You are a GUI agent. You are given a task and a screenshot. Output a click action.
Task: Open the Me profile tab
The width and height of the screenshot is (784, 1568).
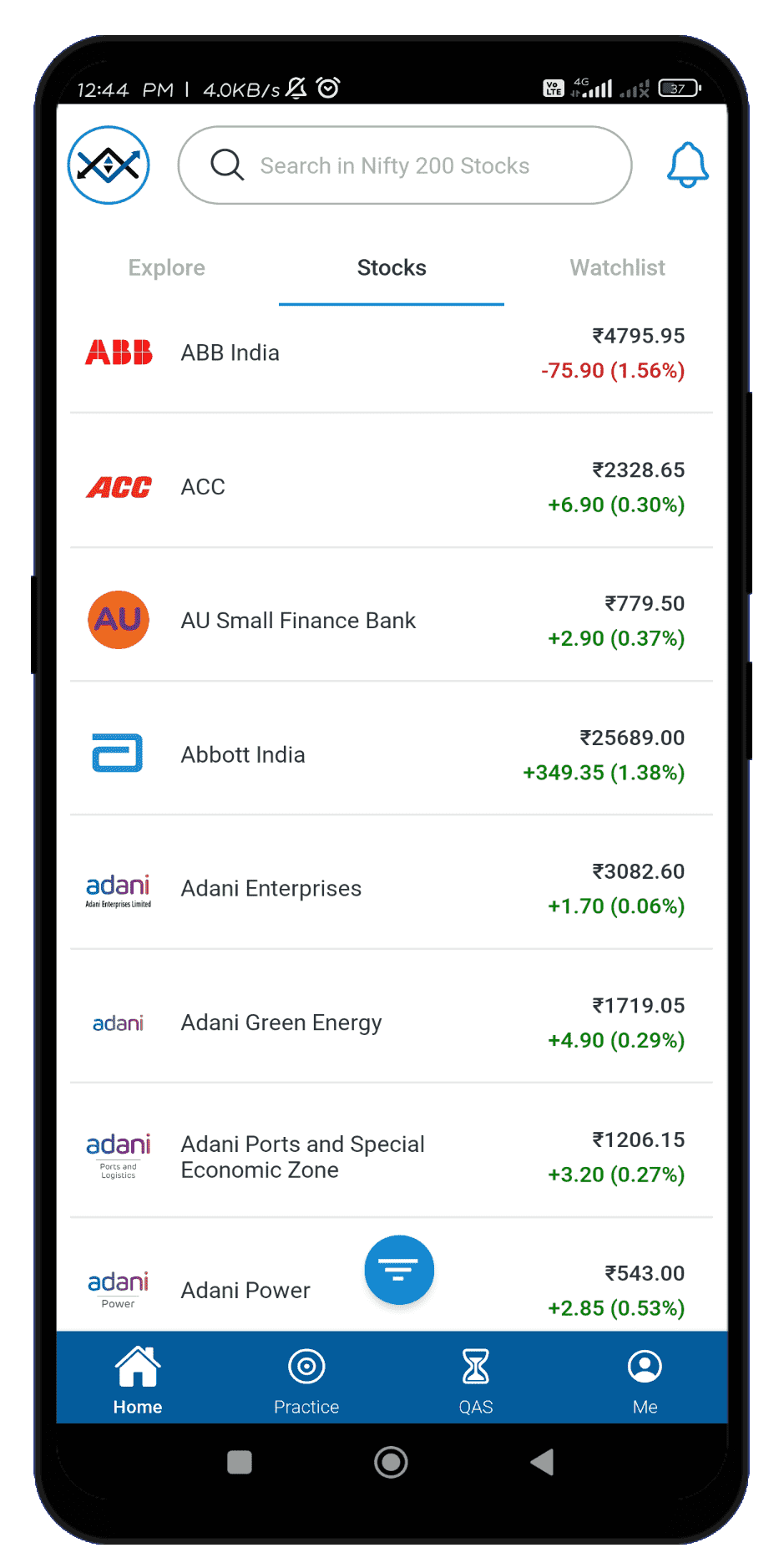click(645, 1380)
